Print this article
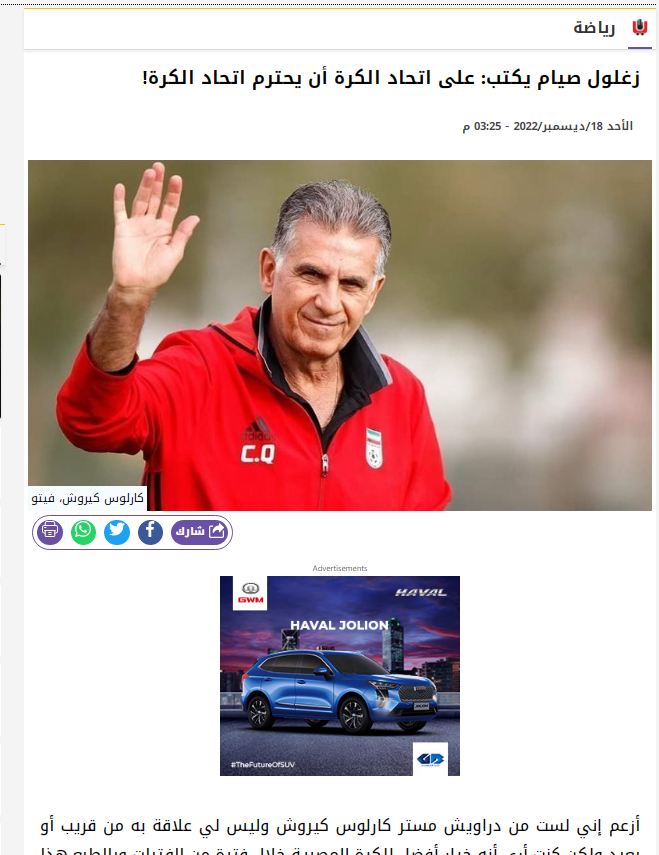 pyautogui.click(x=50, y=531)
